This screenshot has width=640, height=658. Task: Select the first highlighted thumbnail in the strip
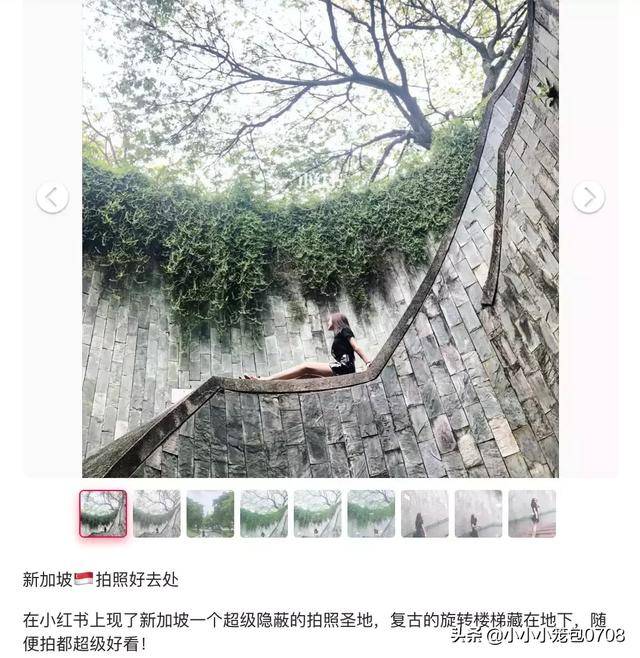[x=103, y=513]
